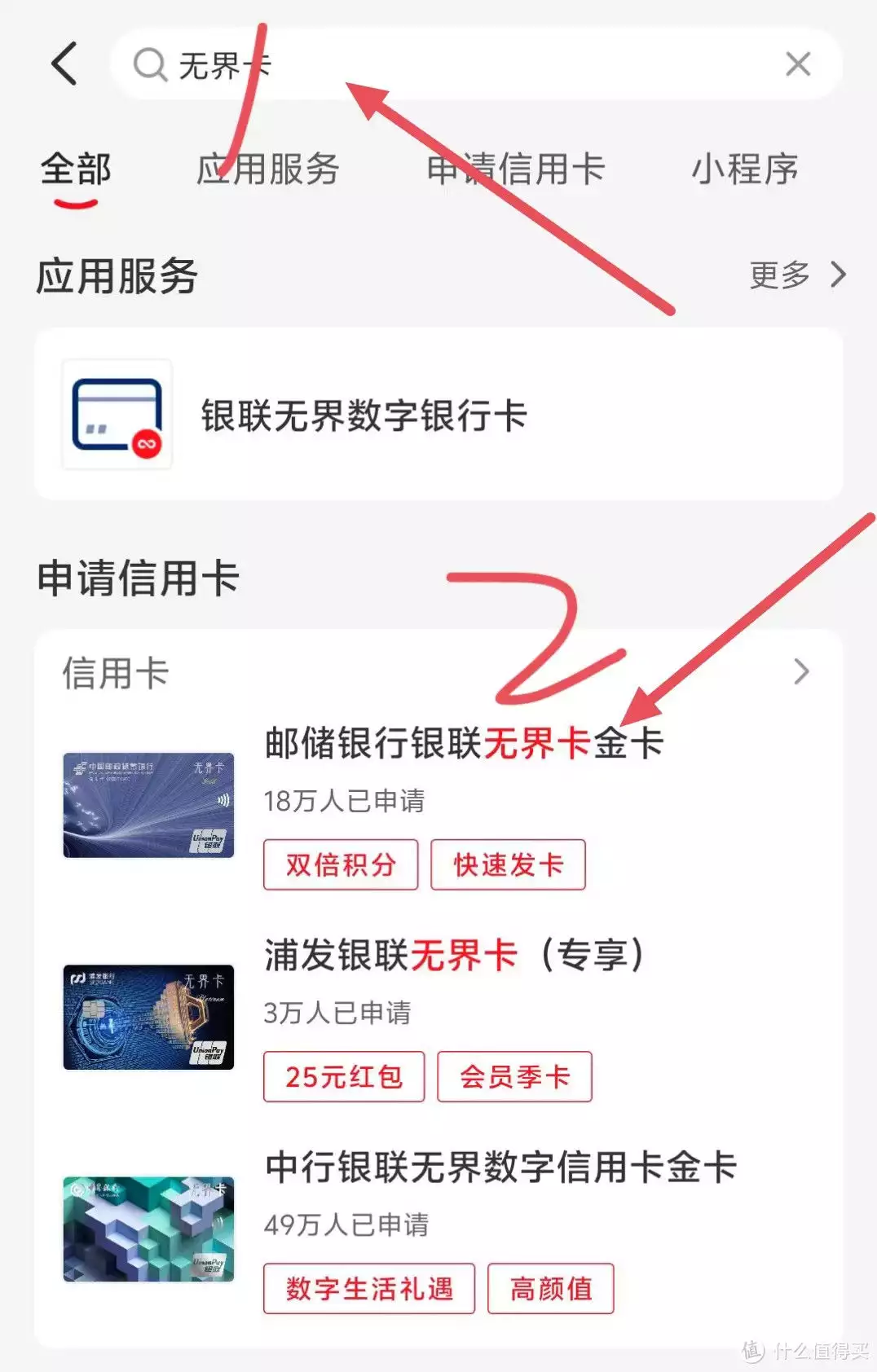
Task: Open 中行银联无界数字信用卡金卡 card
Action: tap(500, 1167)
